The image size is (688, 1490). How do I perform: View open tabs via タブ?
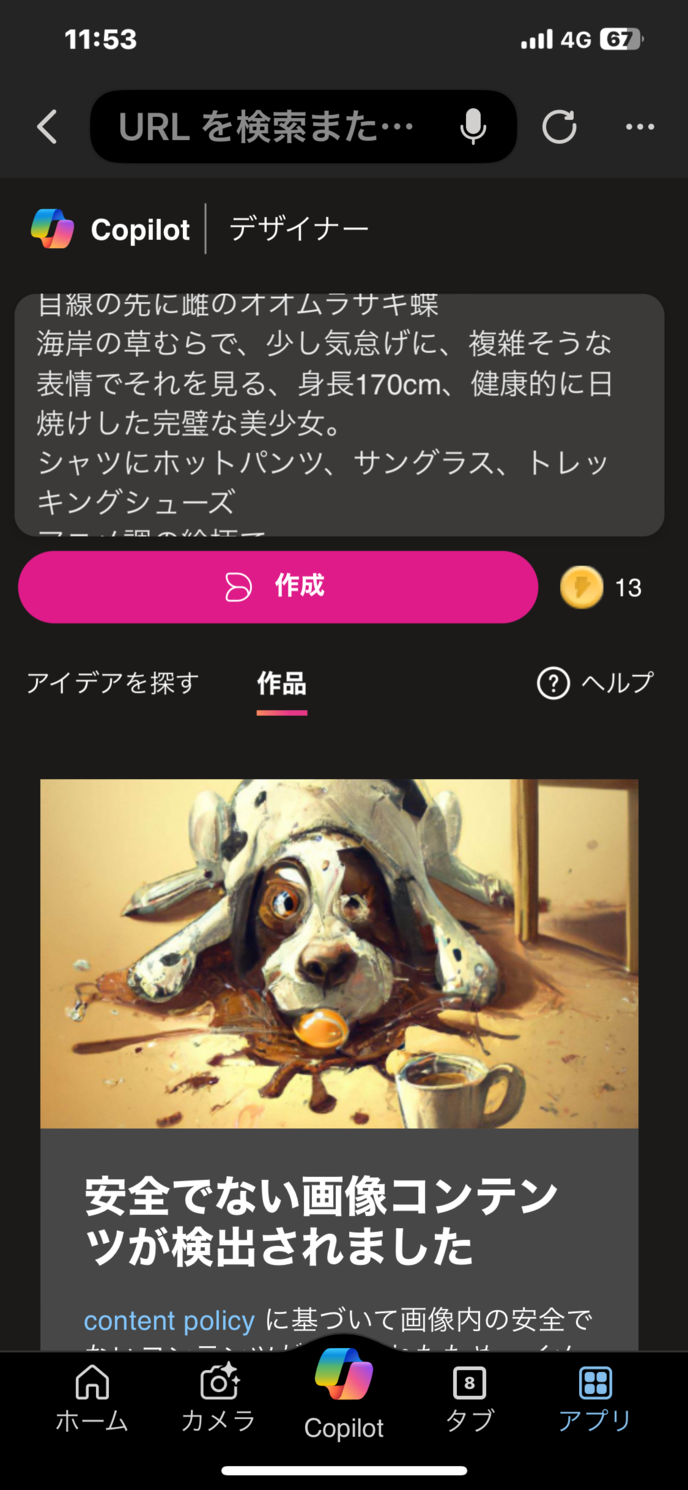point(469,1400)
